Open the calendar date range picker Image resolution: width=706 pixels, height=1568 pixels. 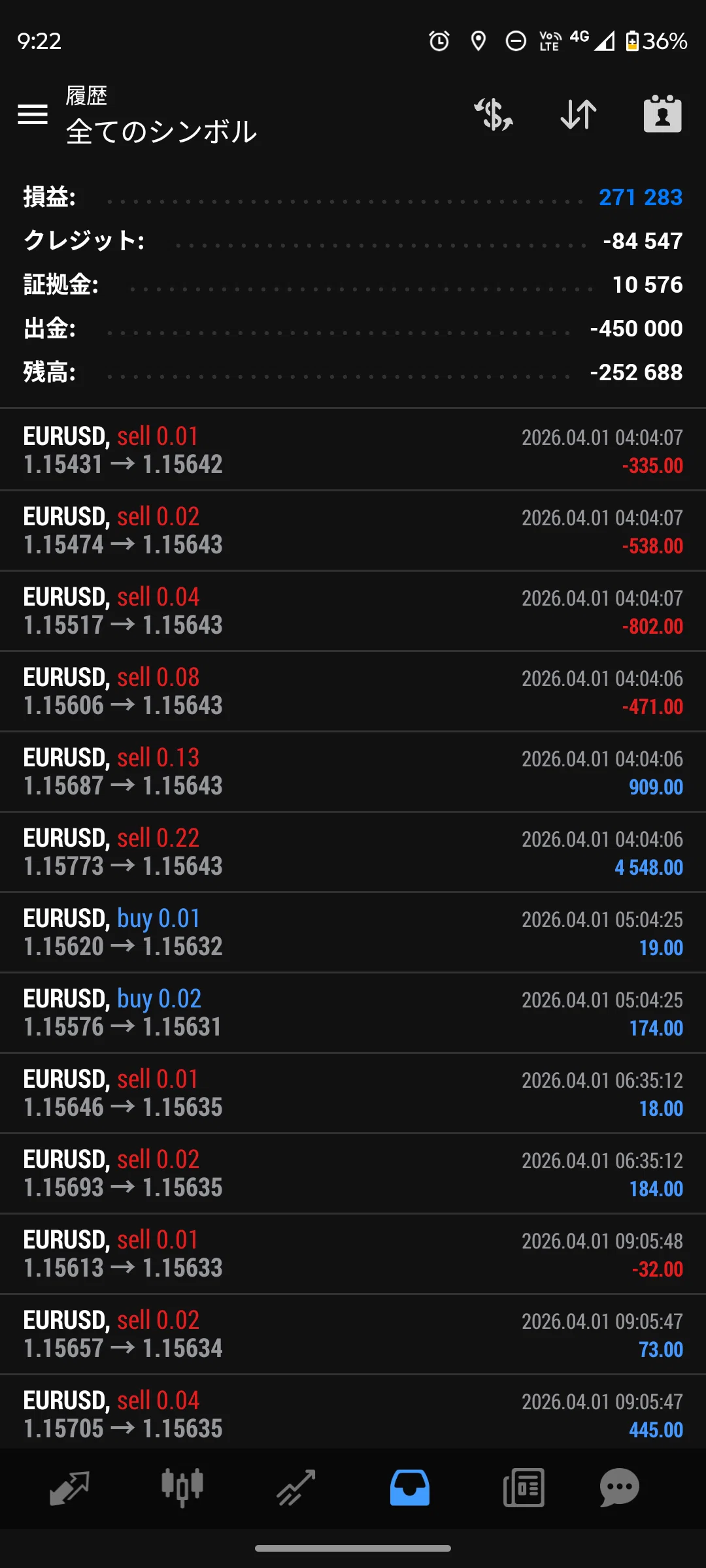pyautogui.click(x=662, y=114)
